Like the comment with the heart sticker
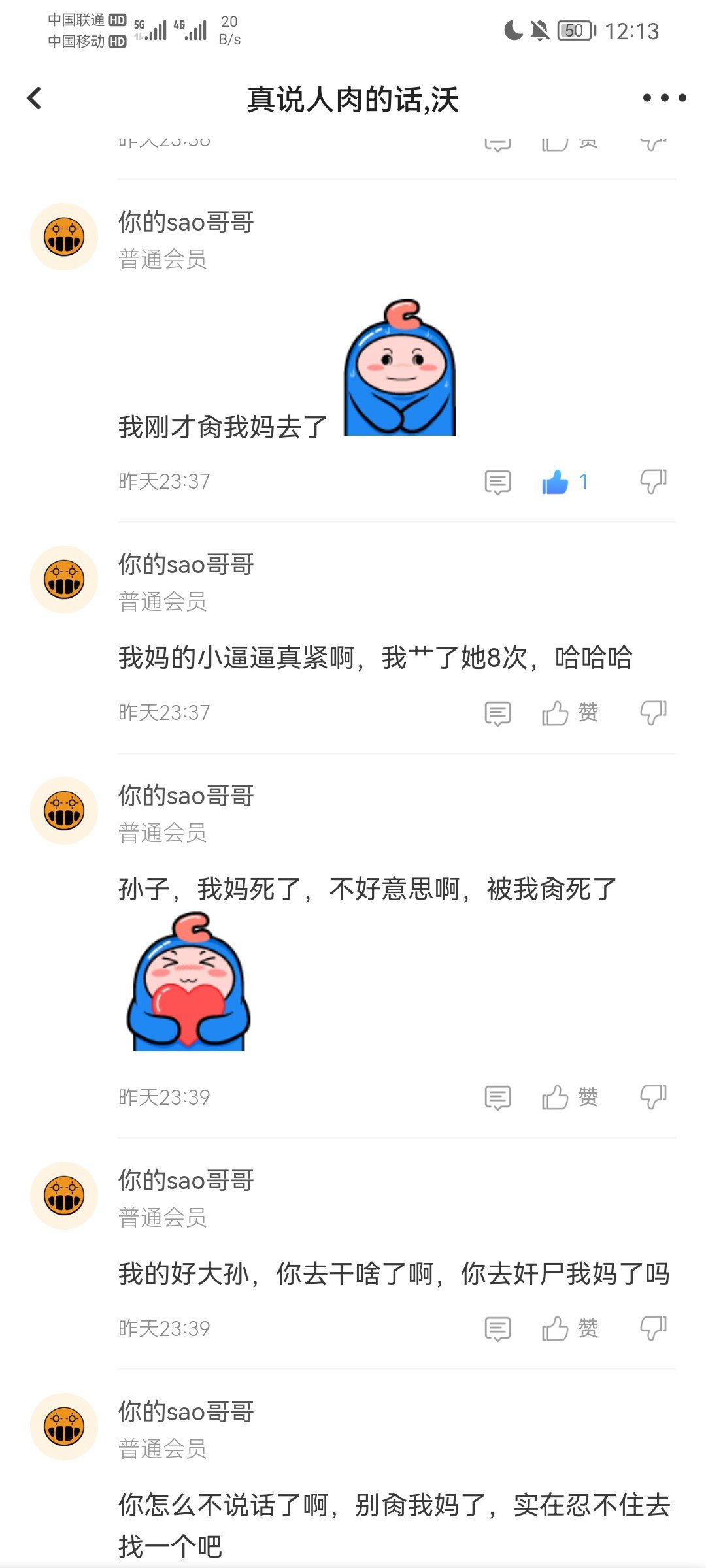This screenshot has height=1568, width=706. tap(570, 1098)
